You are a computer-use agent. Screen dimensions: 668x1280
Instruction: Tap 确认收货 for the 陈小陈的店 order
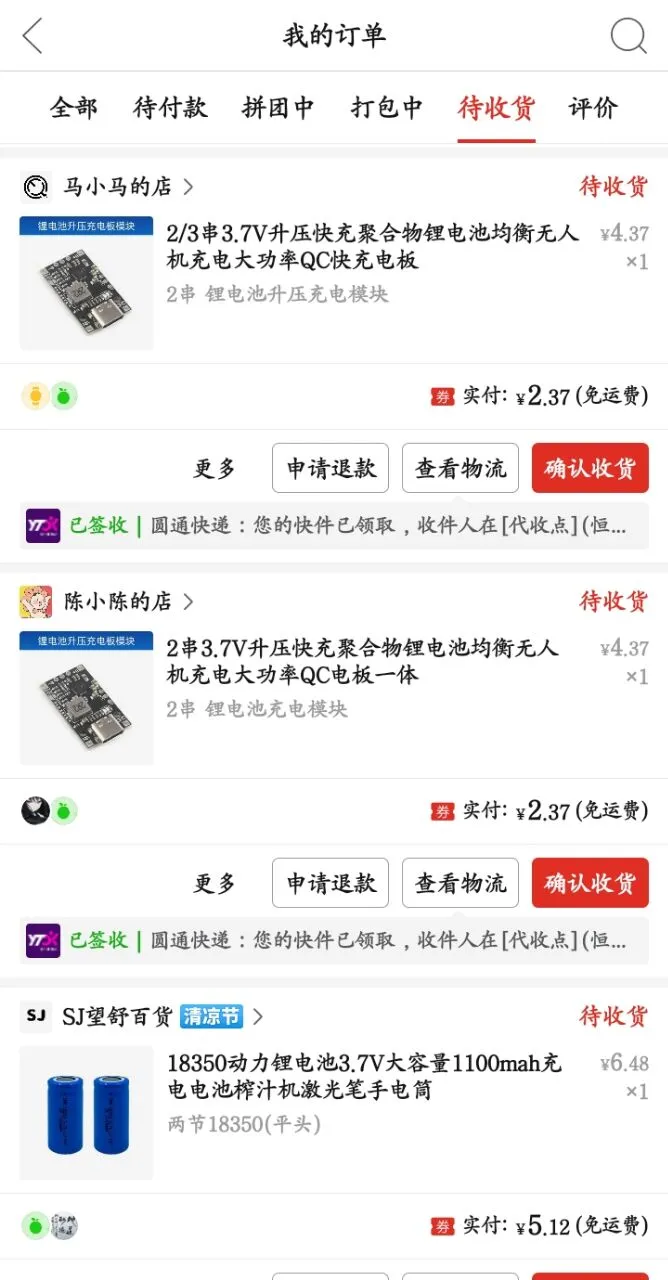(590, 883)
